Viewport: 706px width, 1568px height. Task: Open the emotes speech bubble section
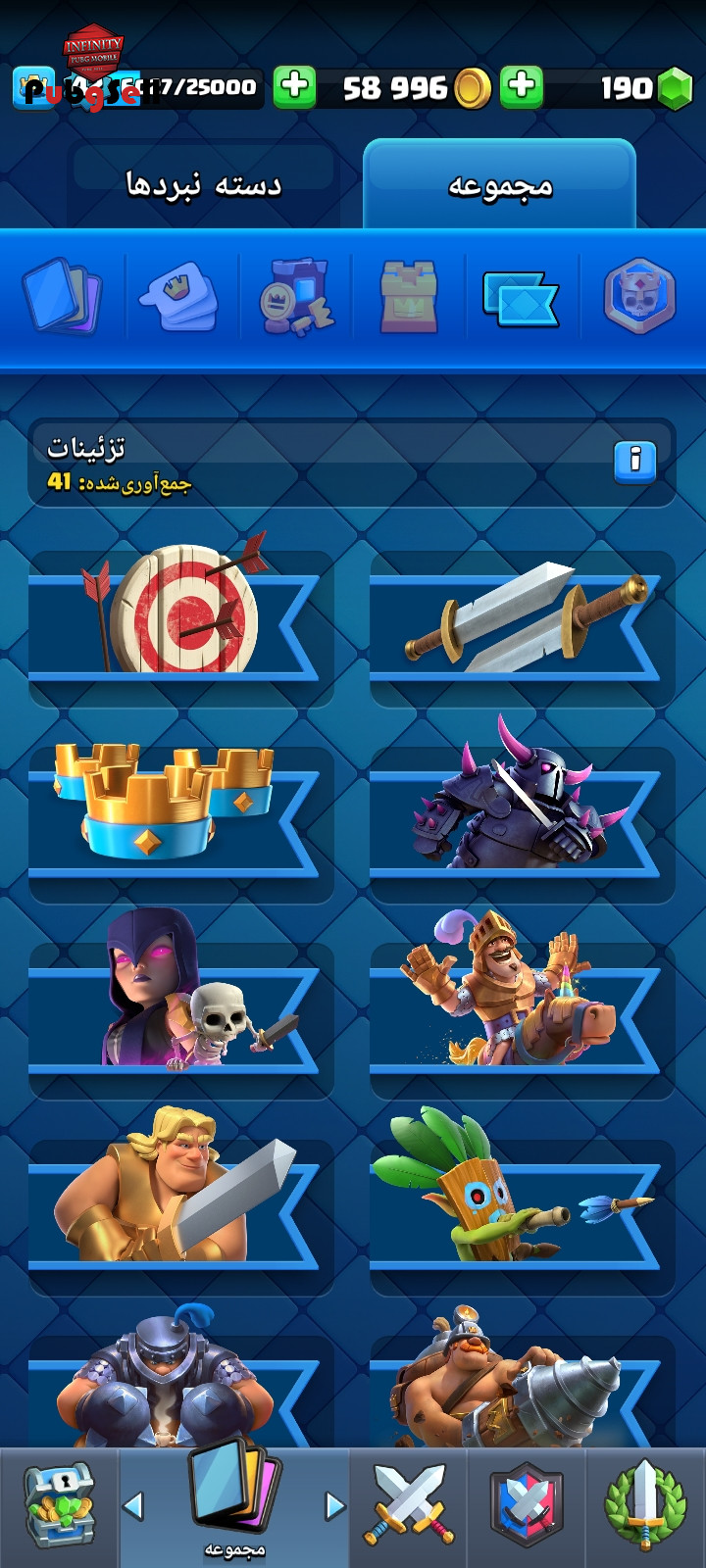point(179,296)
